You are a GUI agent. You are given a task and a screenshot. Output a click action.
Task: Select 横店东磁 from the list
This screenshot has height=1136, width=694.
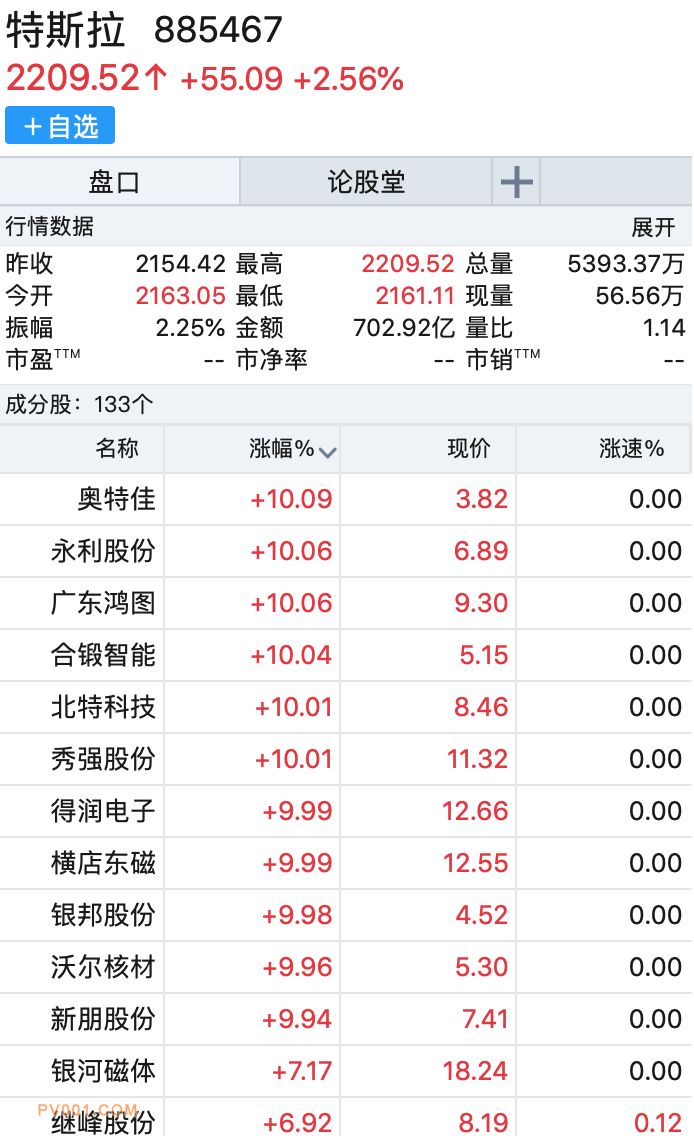coord(103,863)
